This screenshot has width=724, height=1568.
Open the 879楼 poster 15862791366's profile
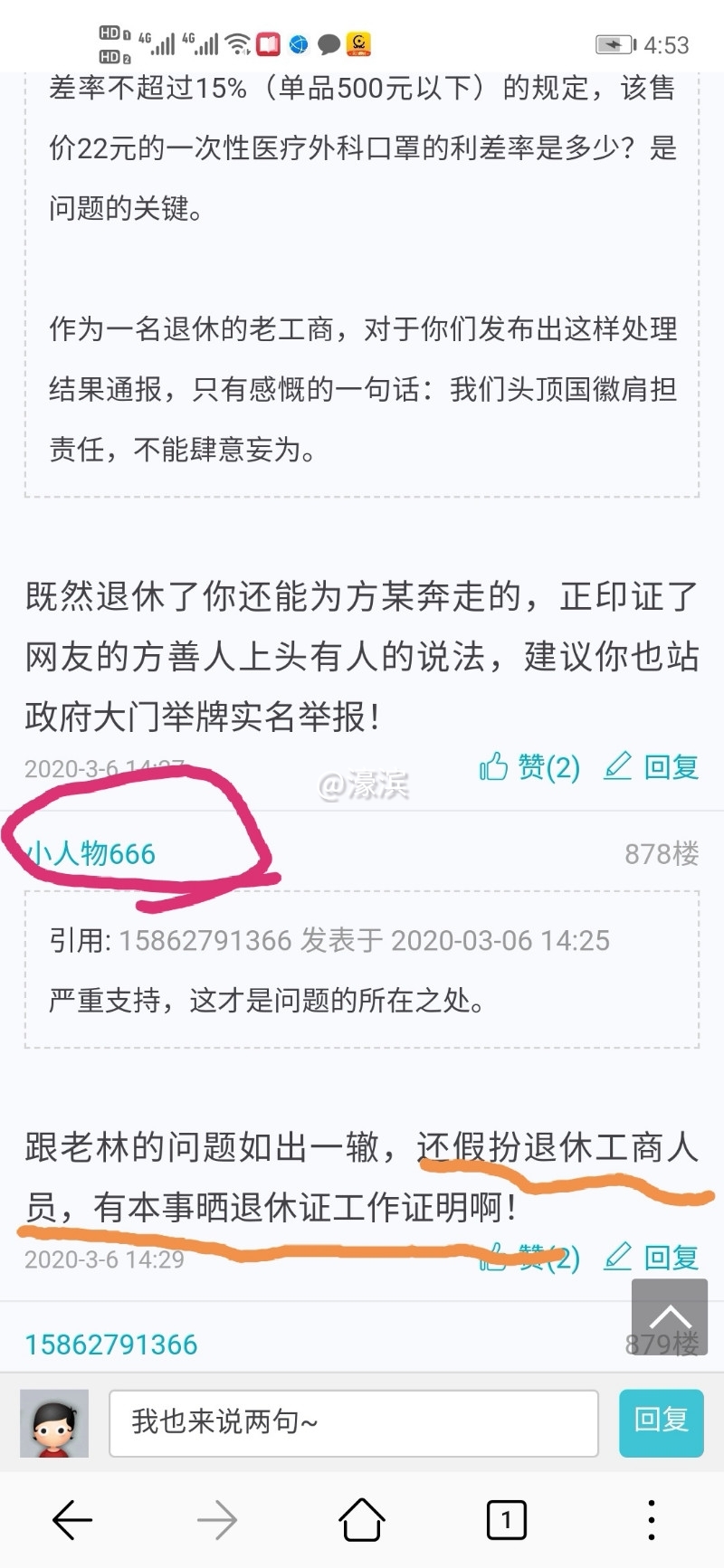pyautogui.click(x=111, y=1345)
